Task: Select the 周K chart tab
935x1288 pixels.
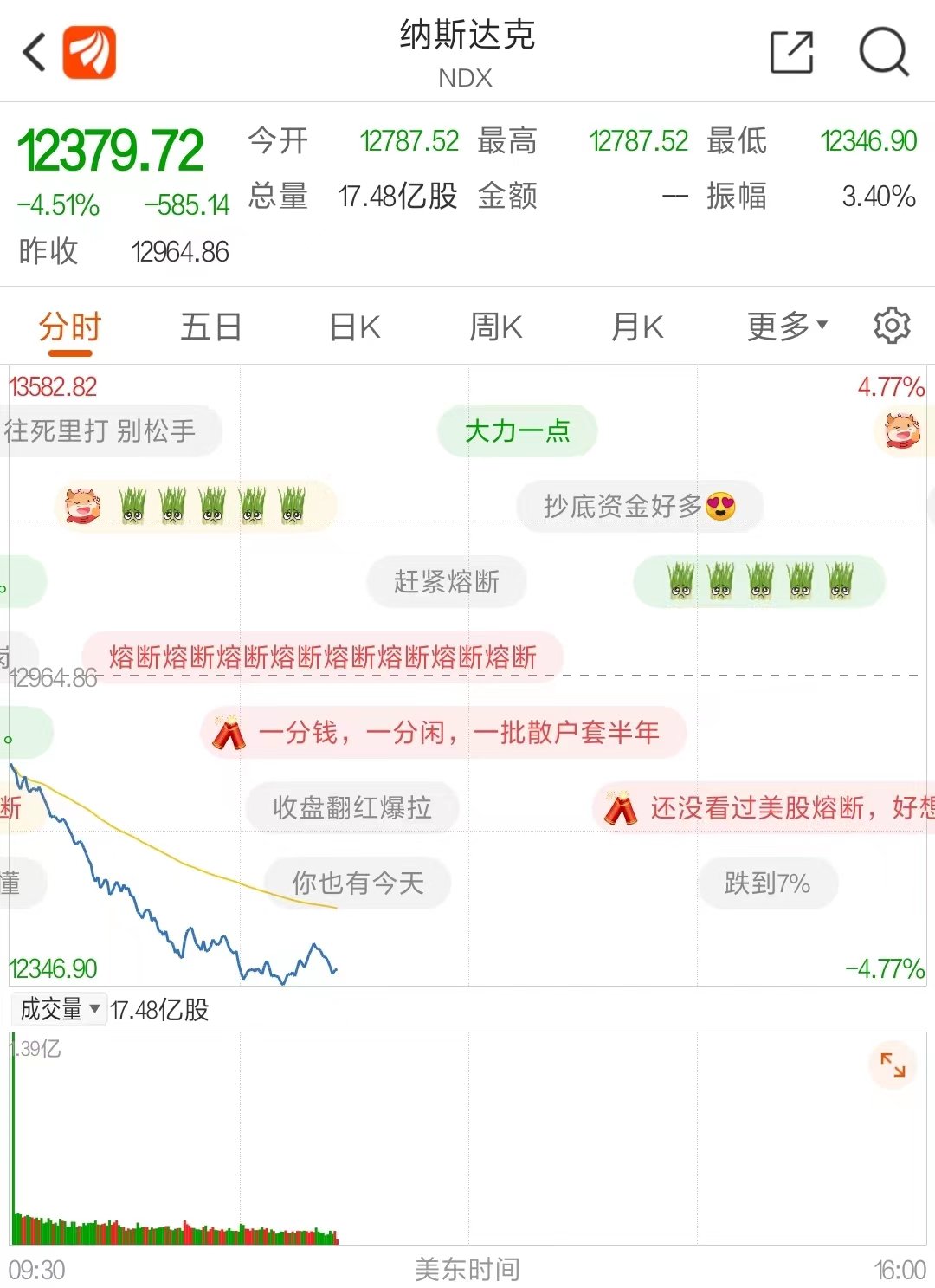Action: click(495, 327)
